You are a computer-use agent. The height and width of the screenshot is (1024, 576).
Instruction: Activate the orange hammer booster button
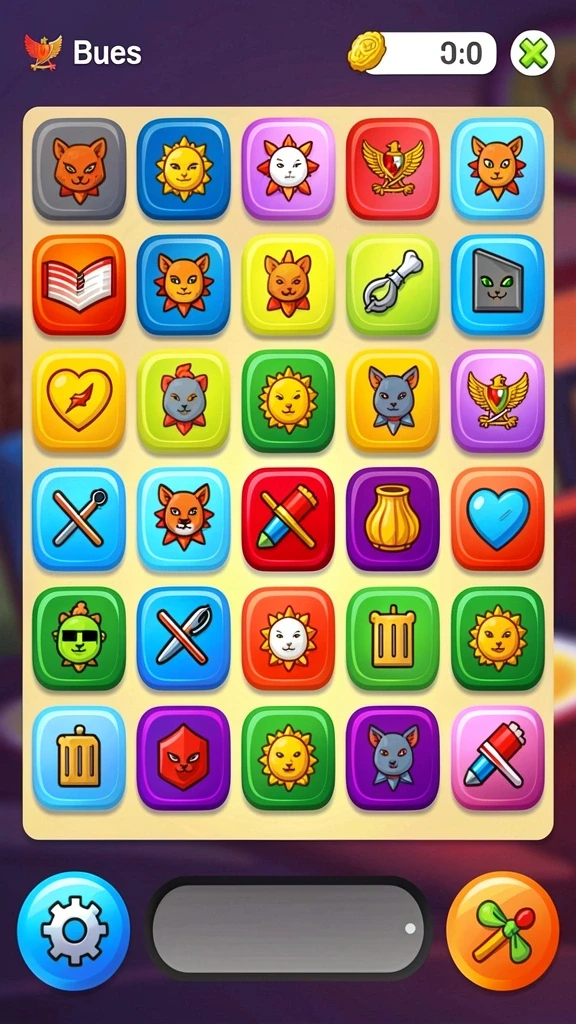503,930
